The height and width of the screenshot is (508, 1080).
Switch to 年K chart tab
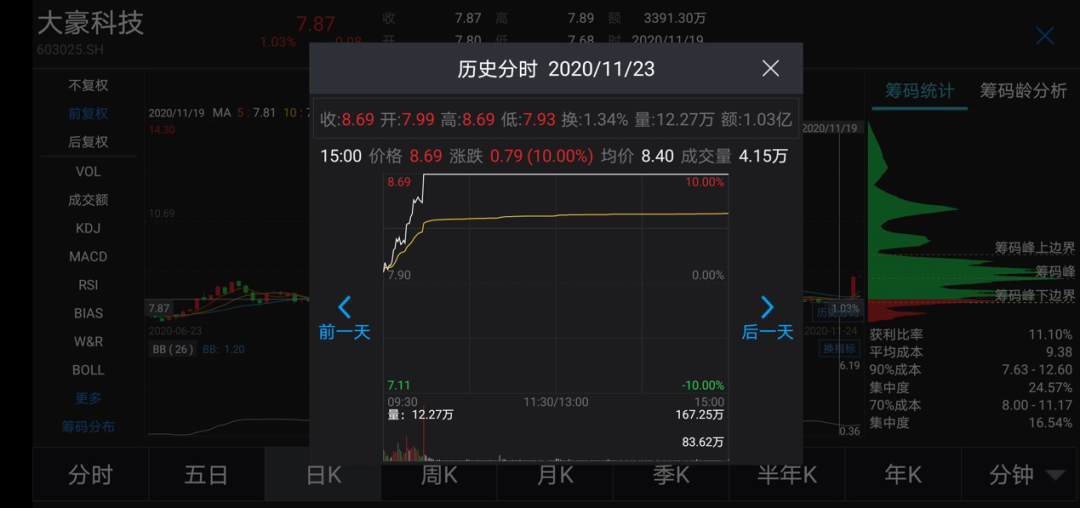tap(902, 475)
